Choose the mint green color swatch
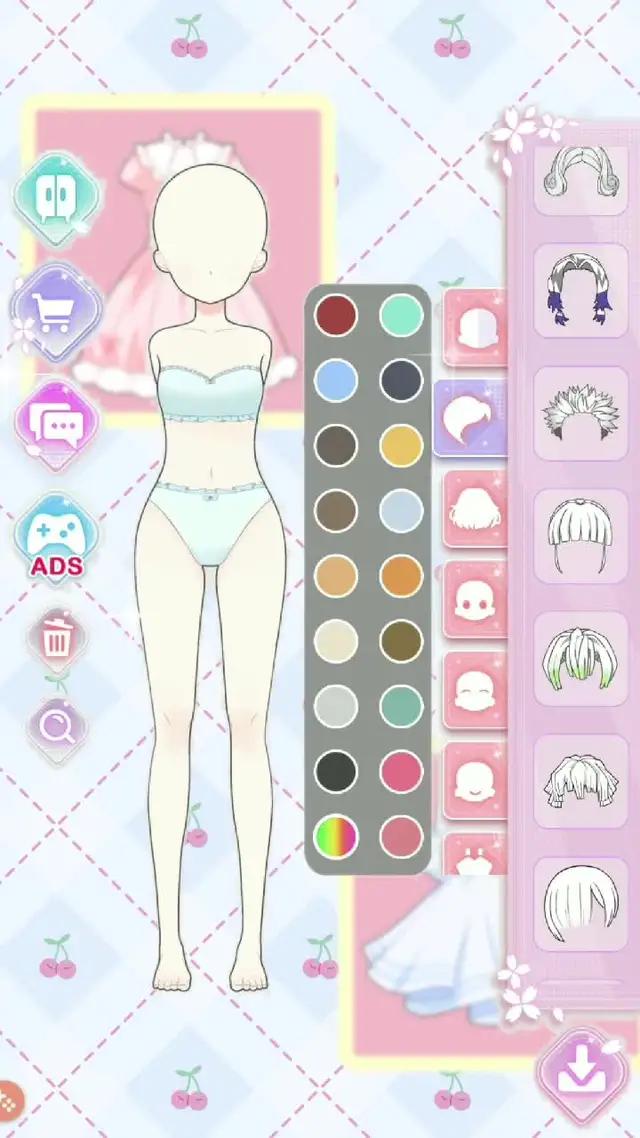 click(x=401, y=316)
